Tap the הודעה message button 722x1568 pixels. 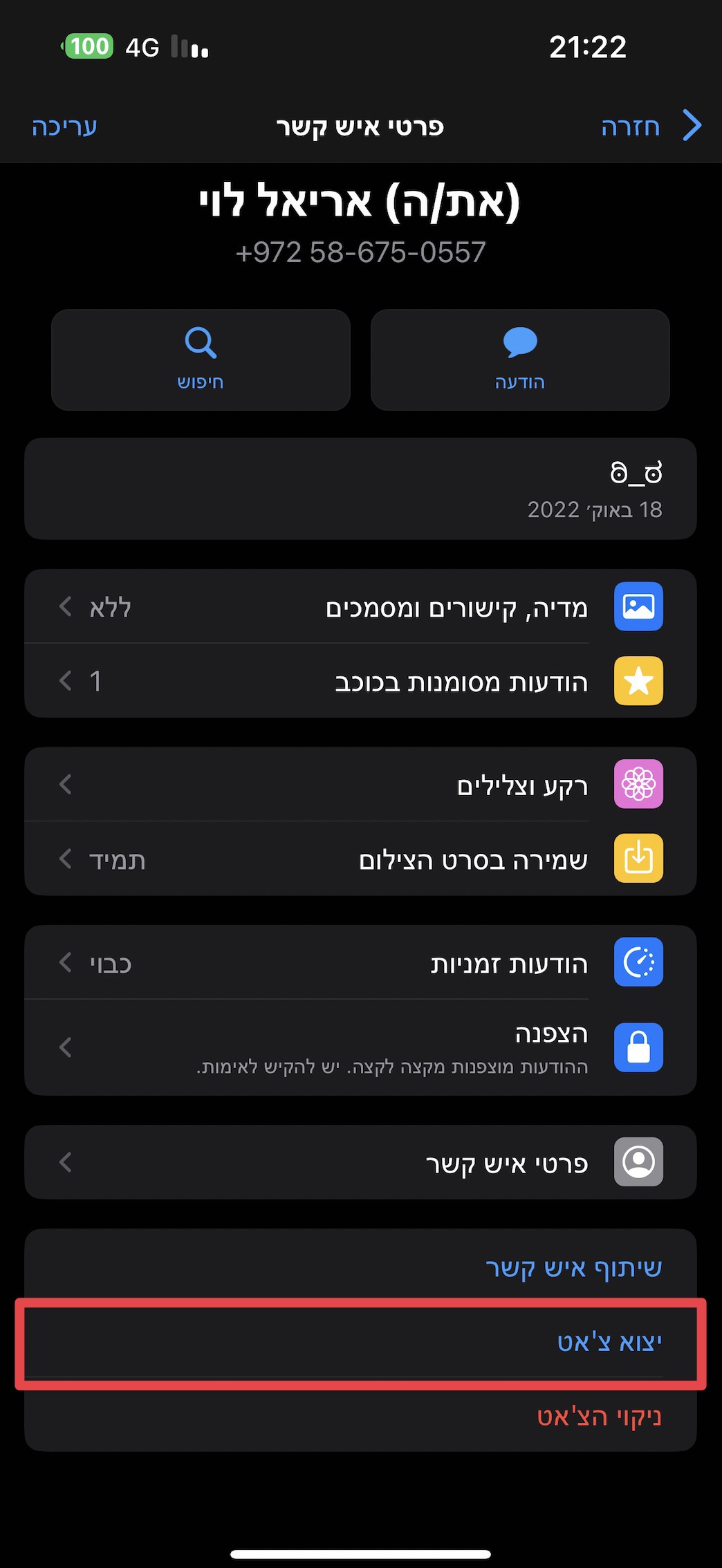520,360
